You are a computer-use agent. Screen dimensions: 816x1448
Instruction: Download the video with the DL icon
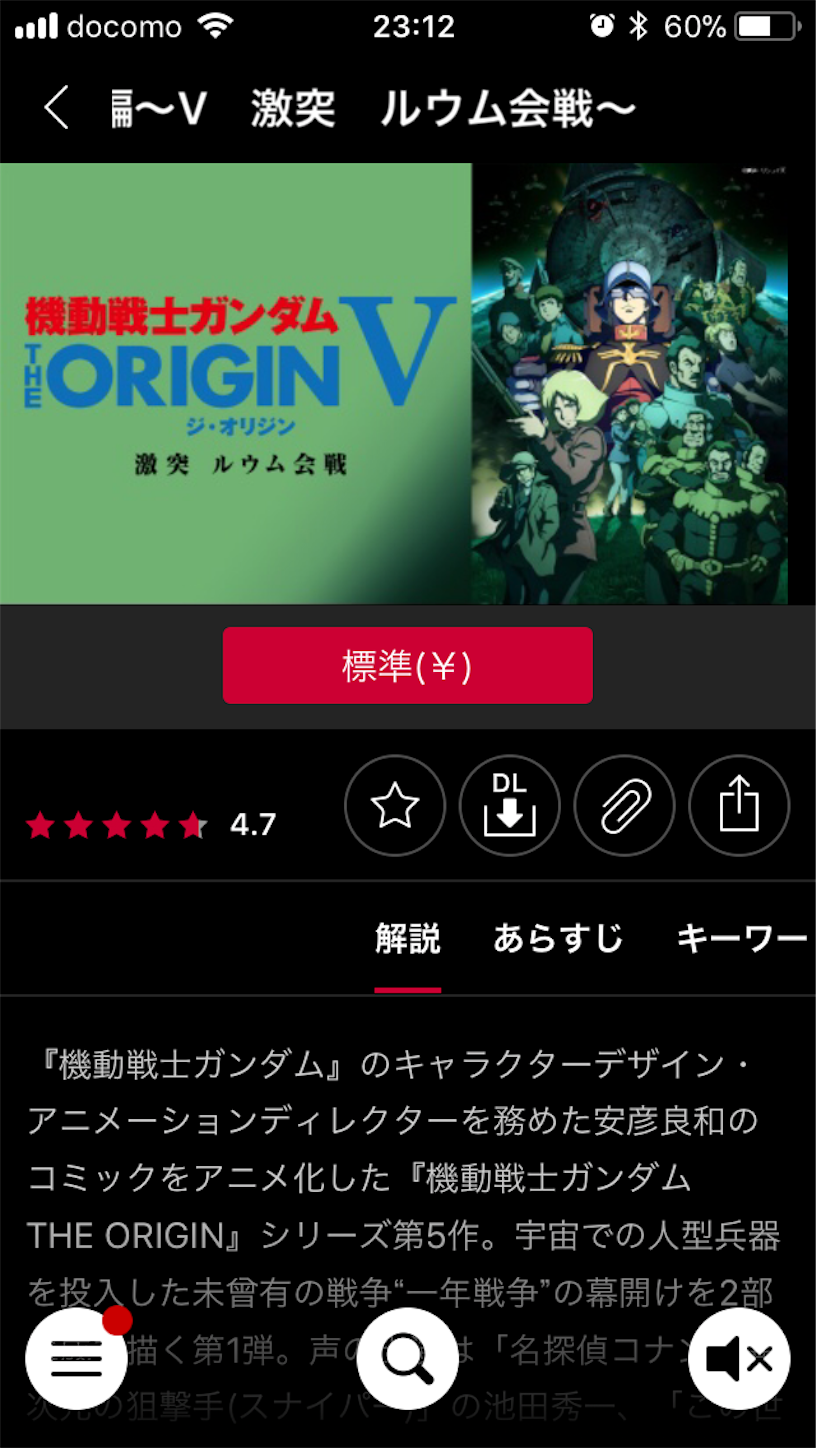tap(510, 805)
